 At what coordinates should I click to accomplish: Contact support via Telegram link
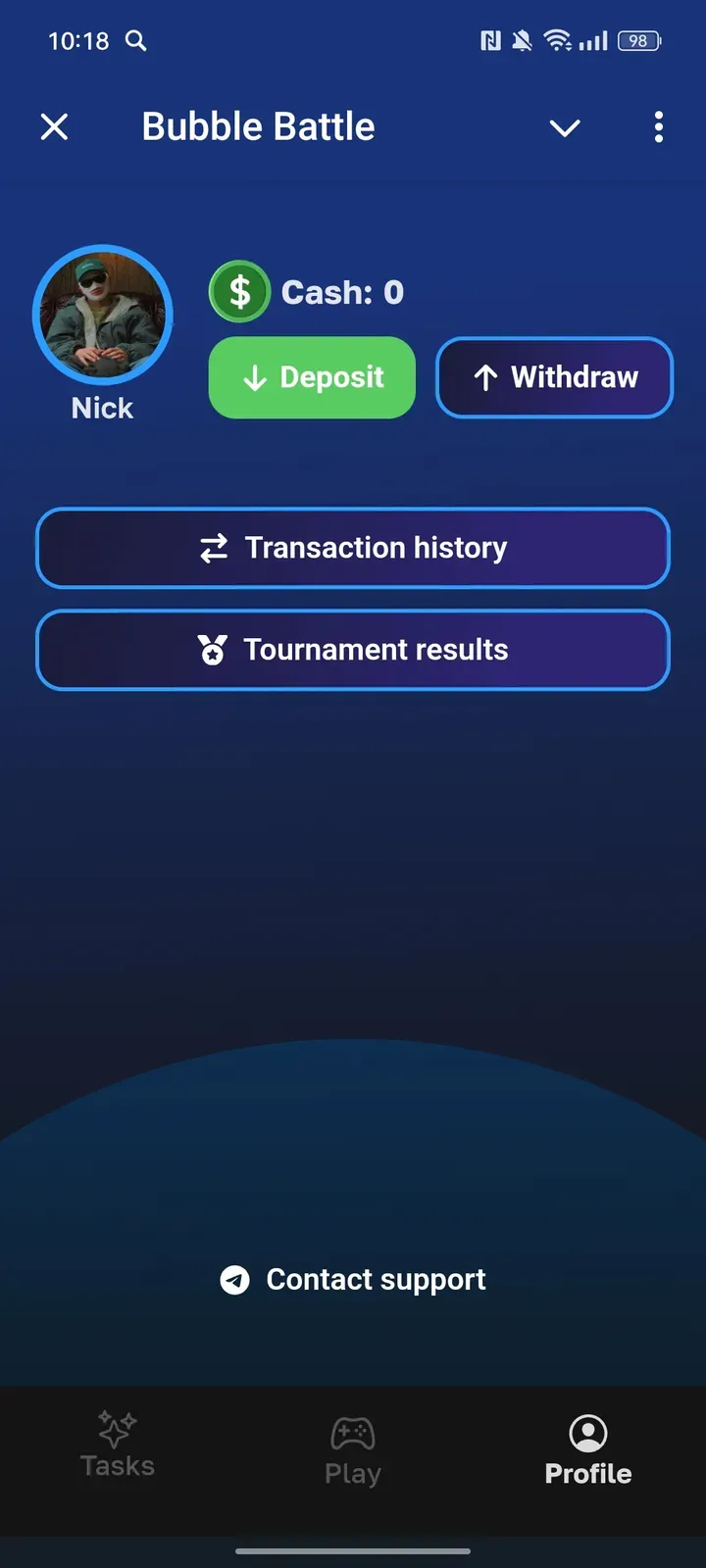353,1280
